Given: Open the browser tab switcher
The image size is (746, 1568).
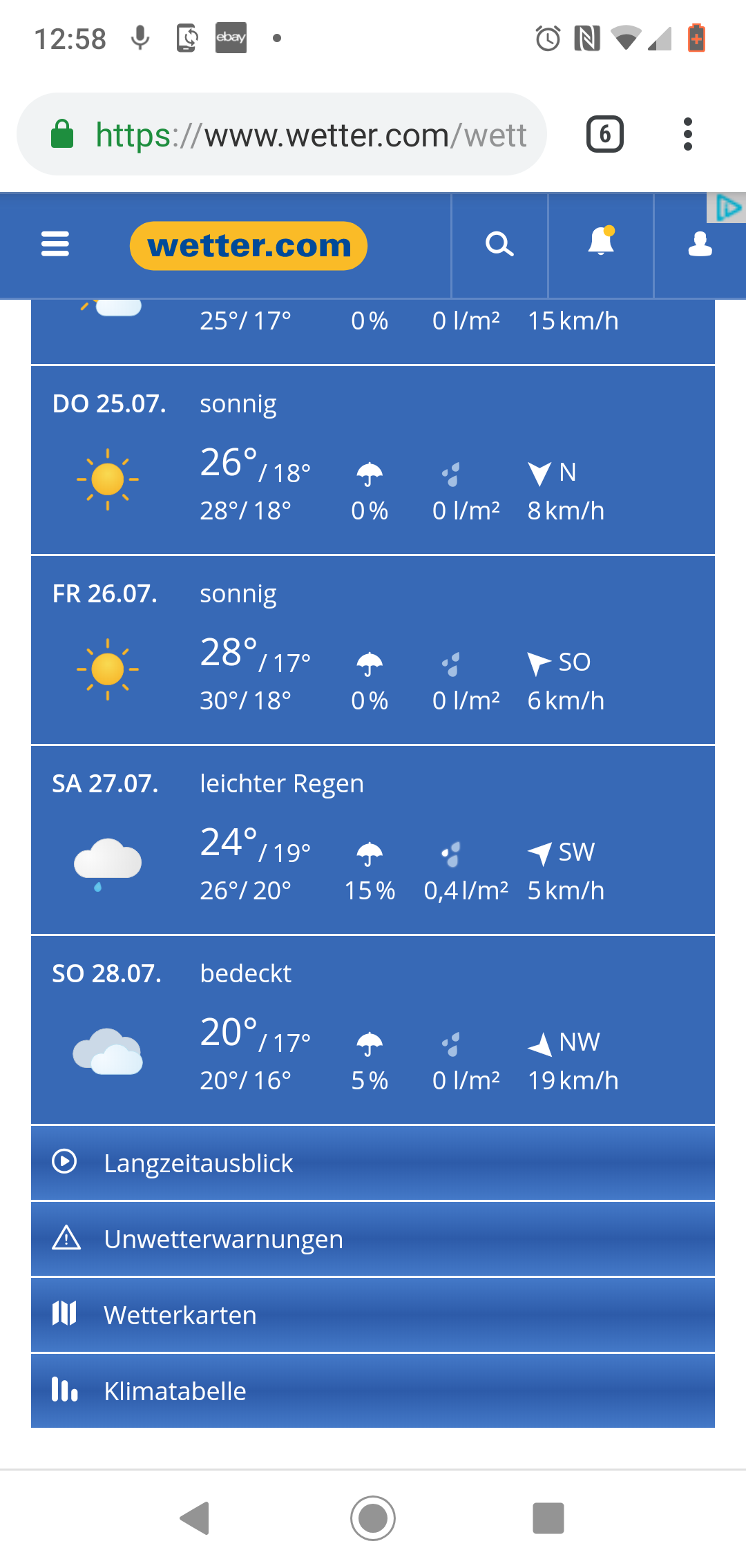Looking at the screenshot, I should tap(605, 135).
